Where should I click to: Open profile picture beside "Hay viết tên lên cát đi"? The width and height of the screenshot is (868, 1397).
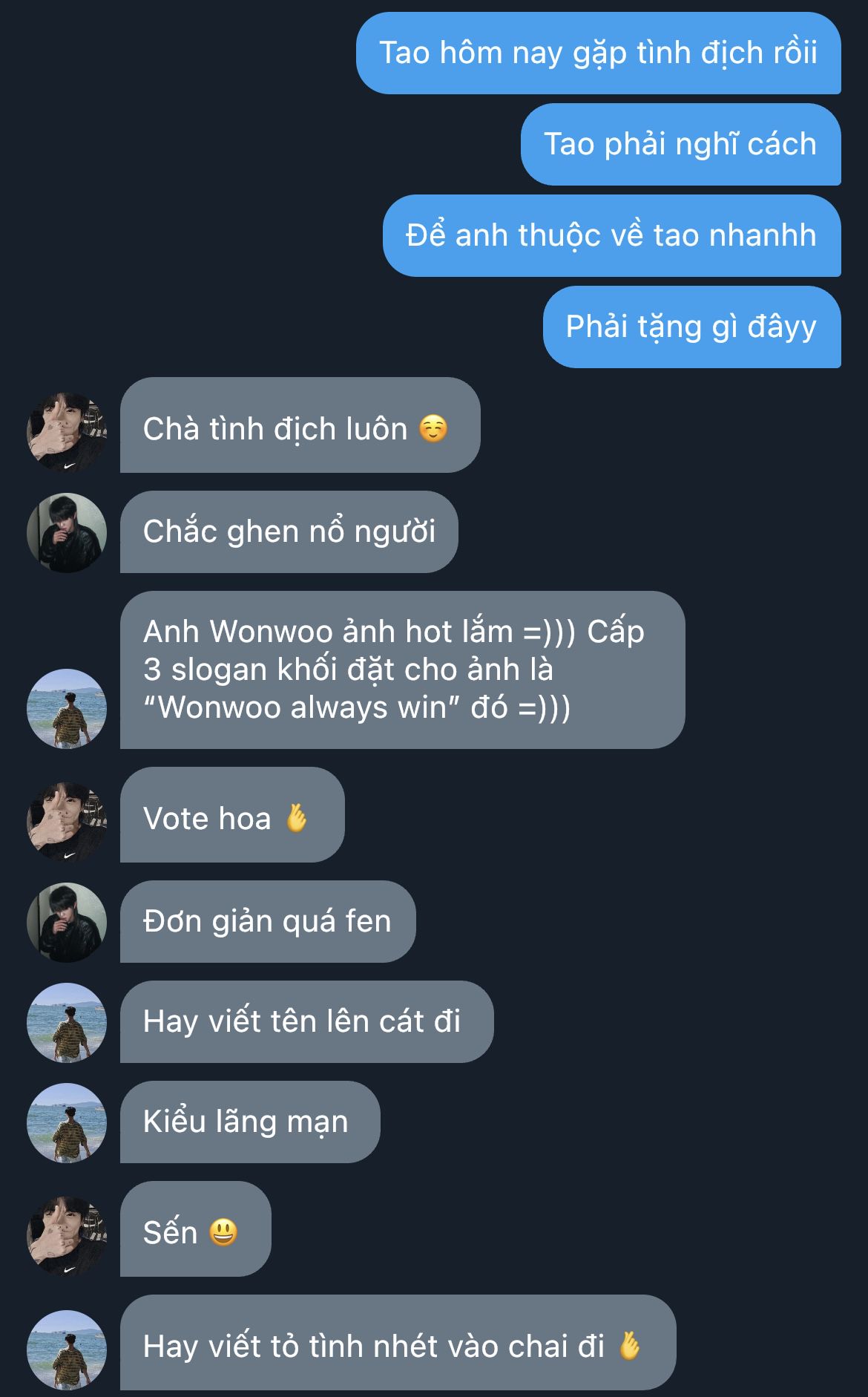point(67,1022)
